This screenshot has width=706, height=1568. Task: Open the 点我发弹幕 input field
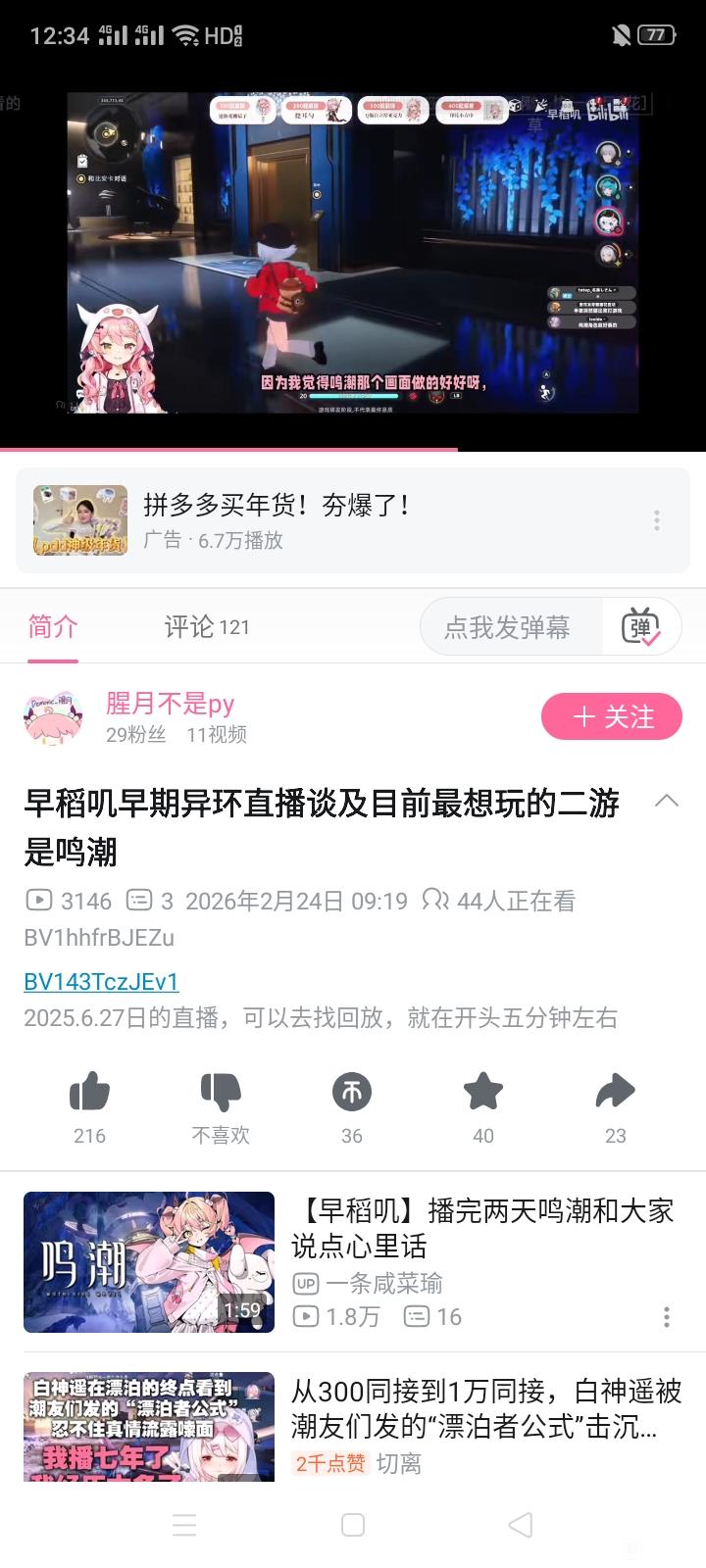(510, 627)
